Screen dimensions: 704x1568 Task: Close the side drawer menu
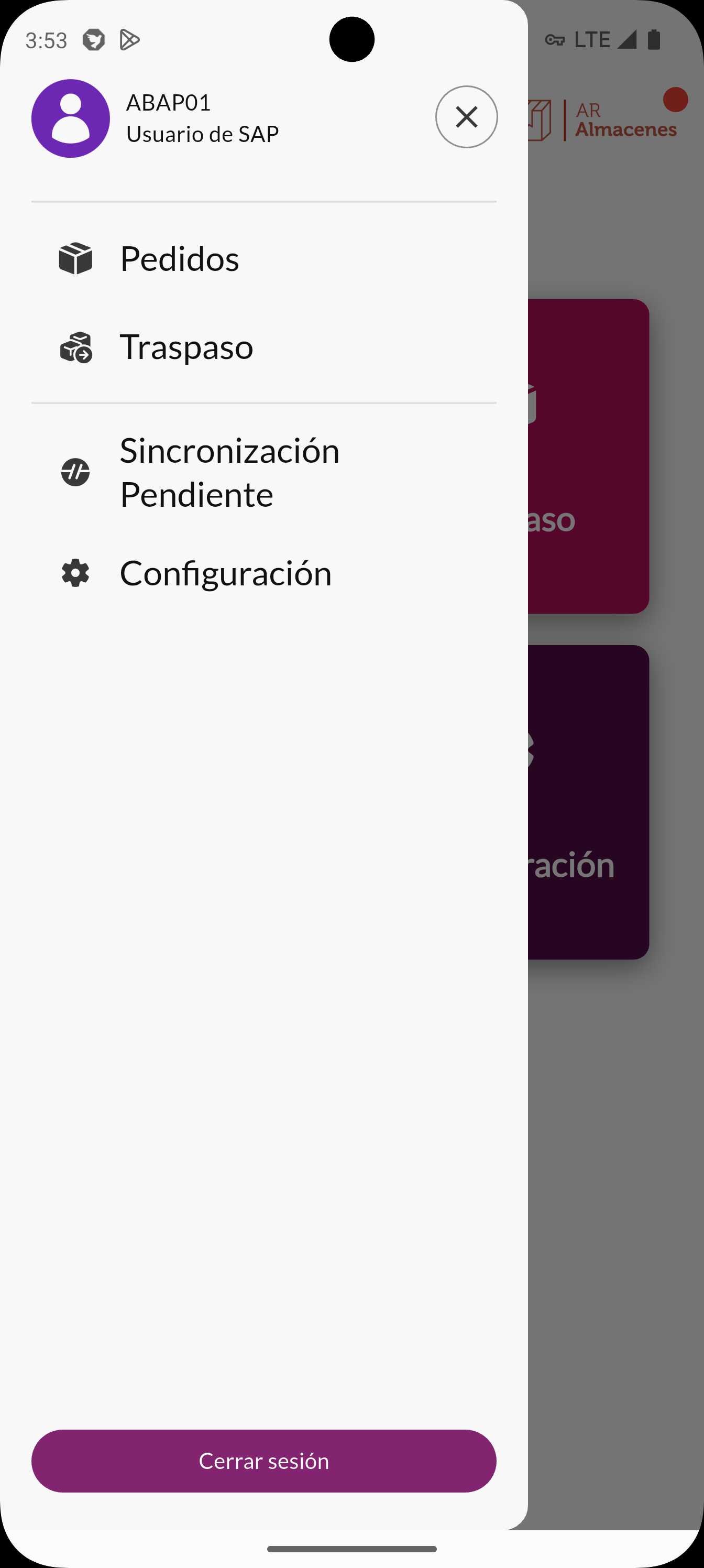466,117
